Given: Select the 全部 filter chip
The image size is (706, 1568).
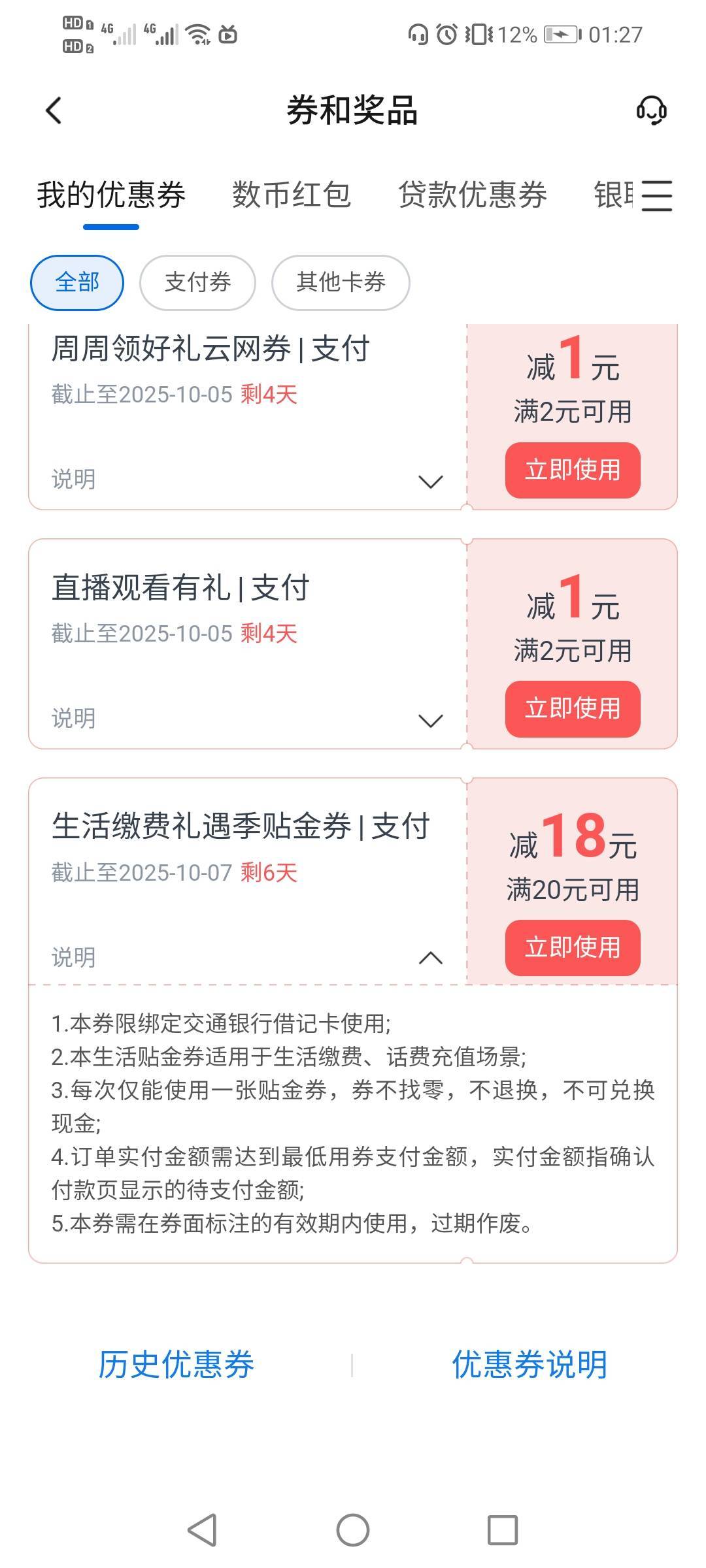Looking at the screenshot, I should pyautogui.click(x=77, y=282).
